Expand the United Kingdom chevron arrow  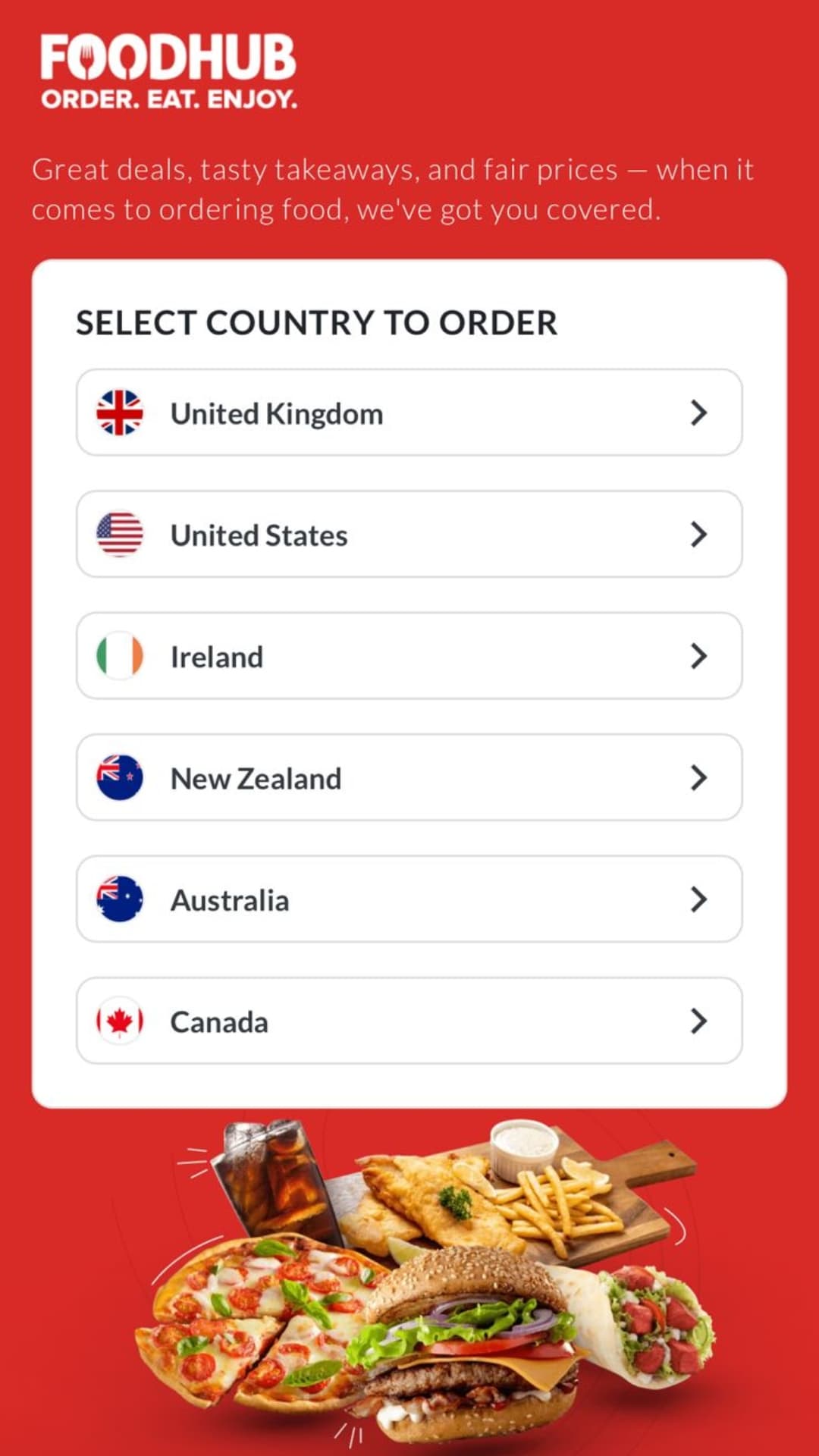tap(698, 413)
